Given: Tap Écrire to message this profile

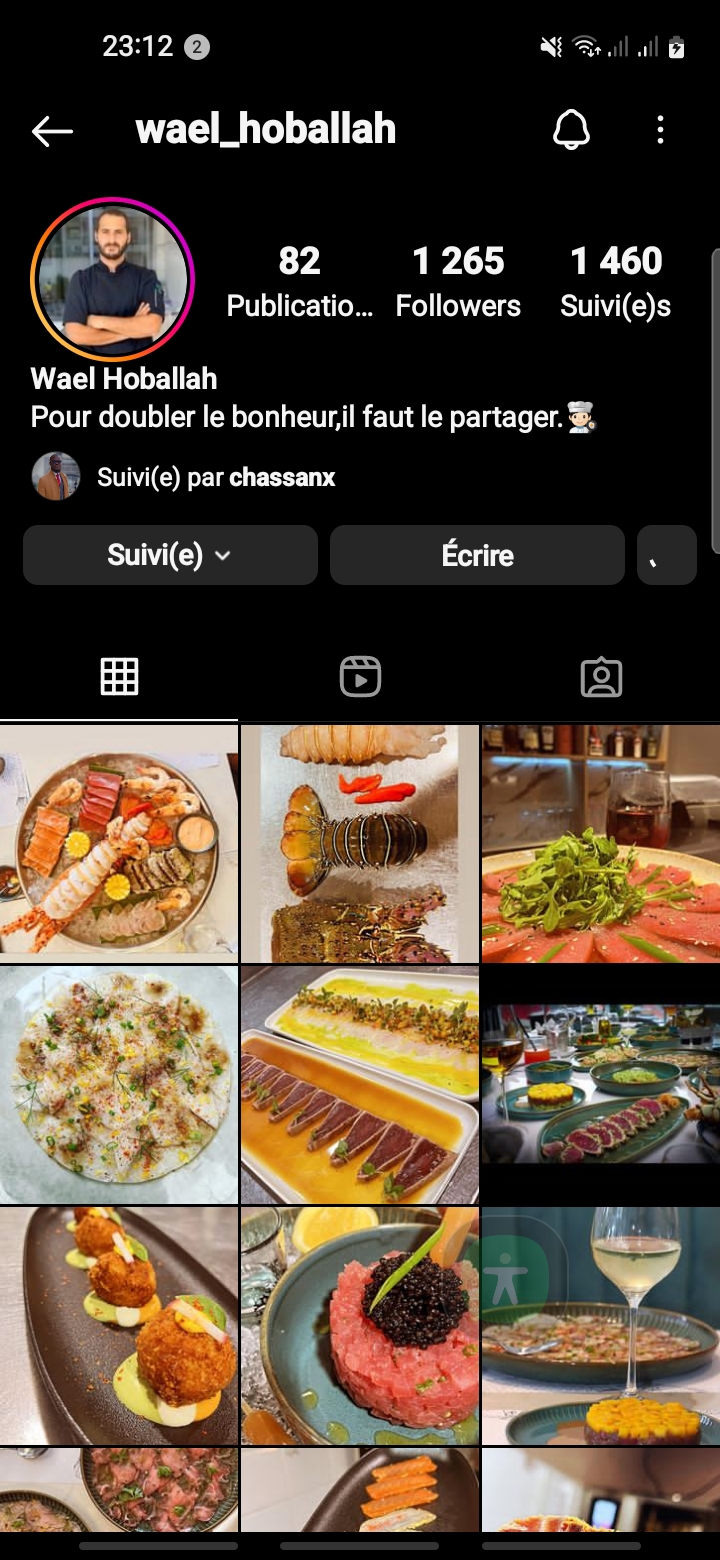Looking at the screenshot, I should [x=477, y=555].
